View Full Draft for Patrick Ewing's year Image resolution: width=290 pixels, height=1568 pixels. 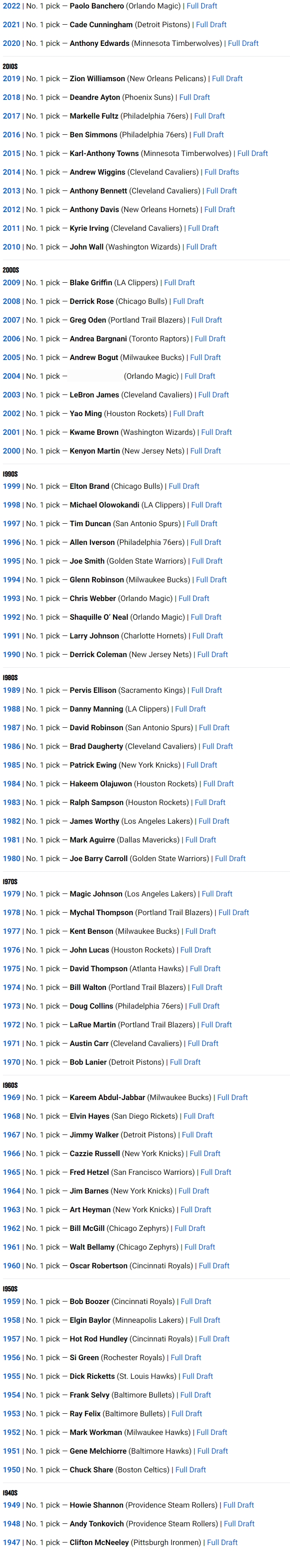coord(202,765)
